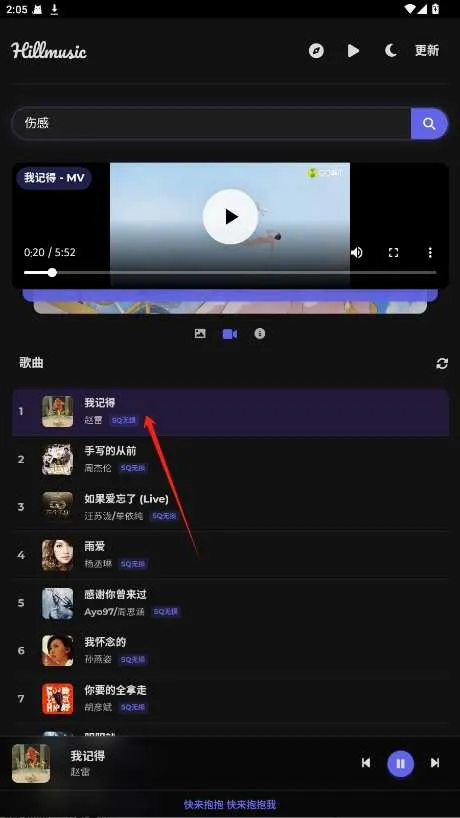Skip to the next track
This screenshot has width=460, height=818.
tap(434, 763)
